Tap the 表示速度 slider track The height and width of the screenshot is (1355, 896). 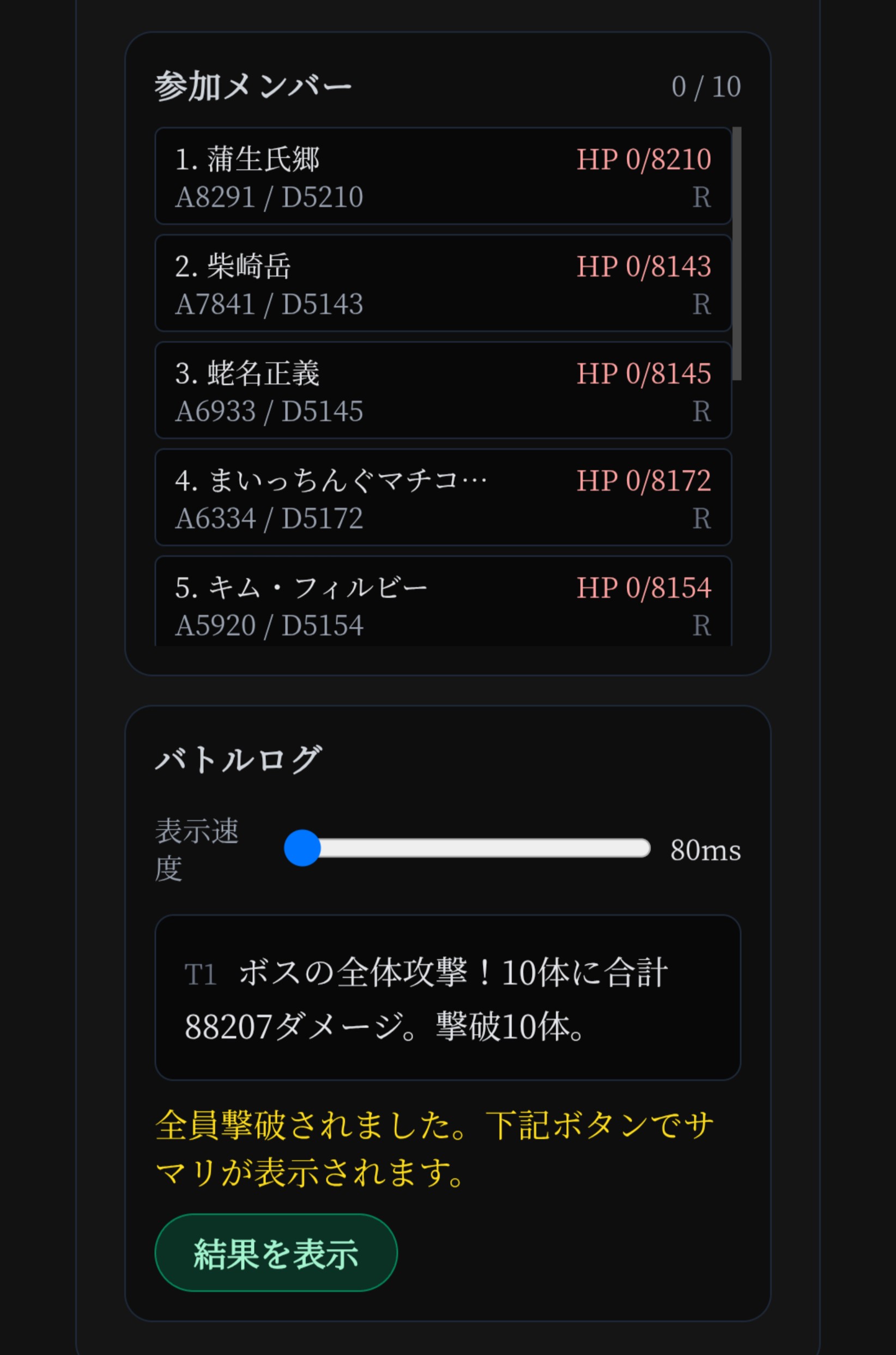(x=469, y=848)
